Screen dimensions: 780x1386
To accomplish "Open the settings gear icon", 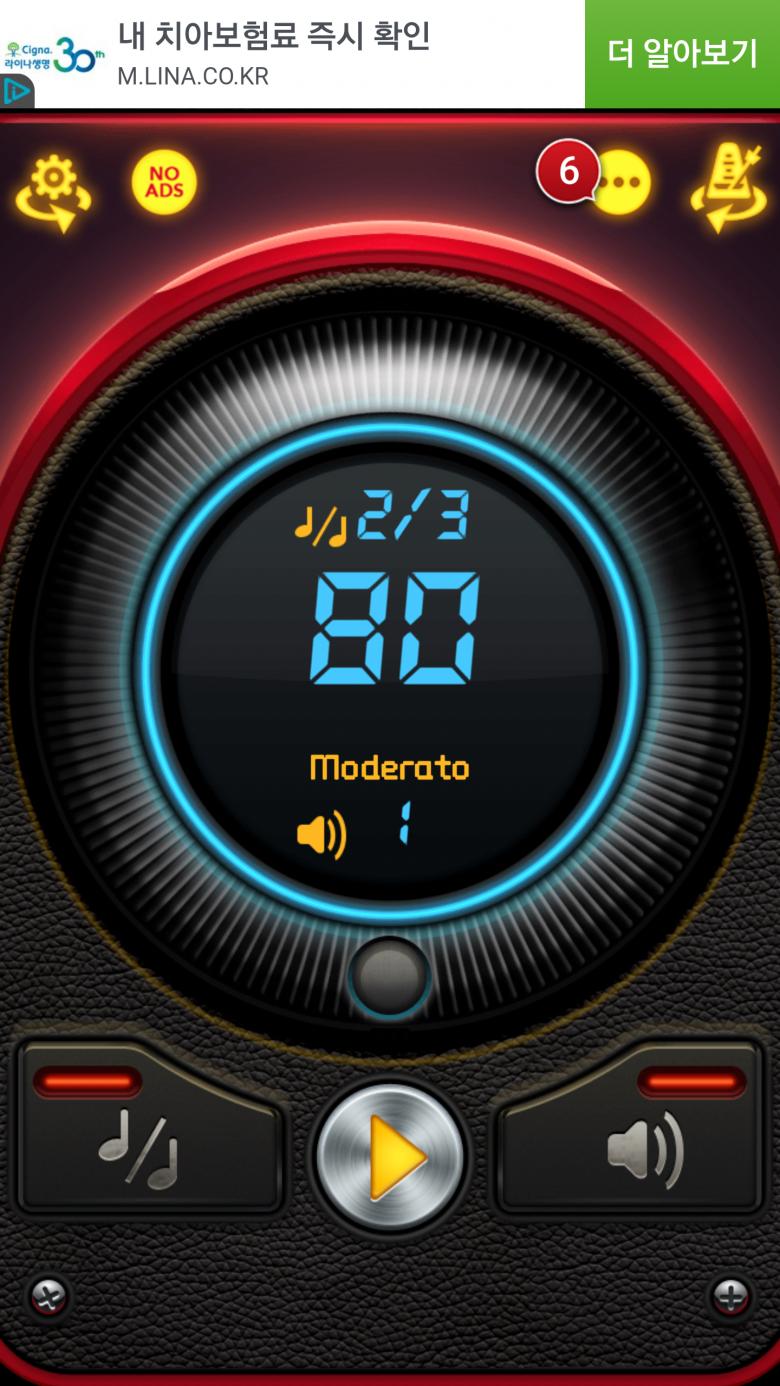I will pos(54,190).
